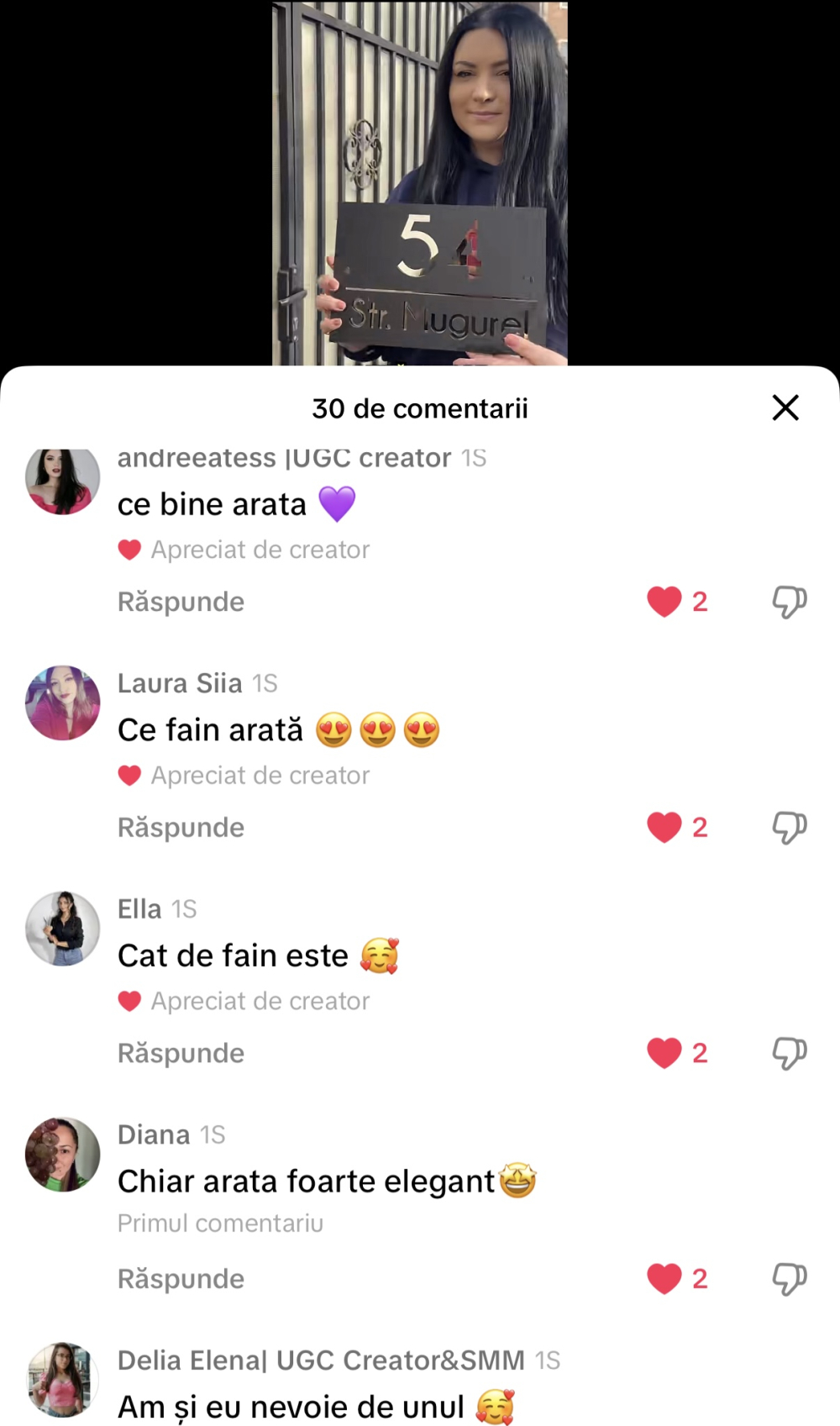Reply to Diana's comment
The height and width of the screenshot is (1426, 840).
click(x=181, y=1279)
